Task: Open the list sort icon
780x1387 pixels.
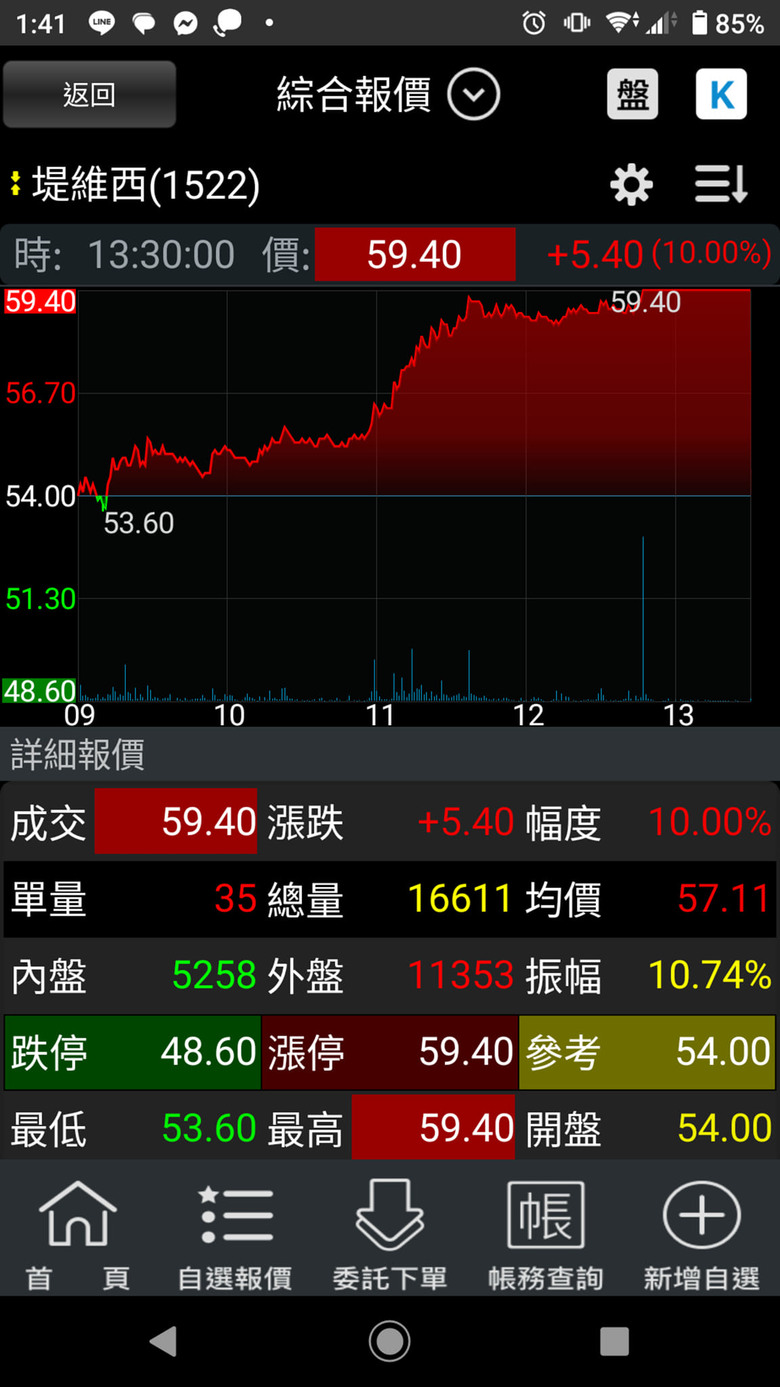Action: (x=721, y=185)
